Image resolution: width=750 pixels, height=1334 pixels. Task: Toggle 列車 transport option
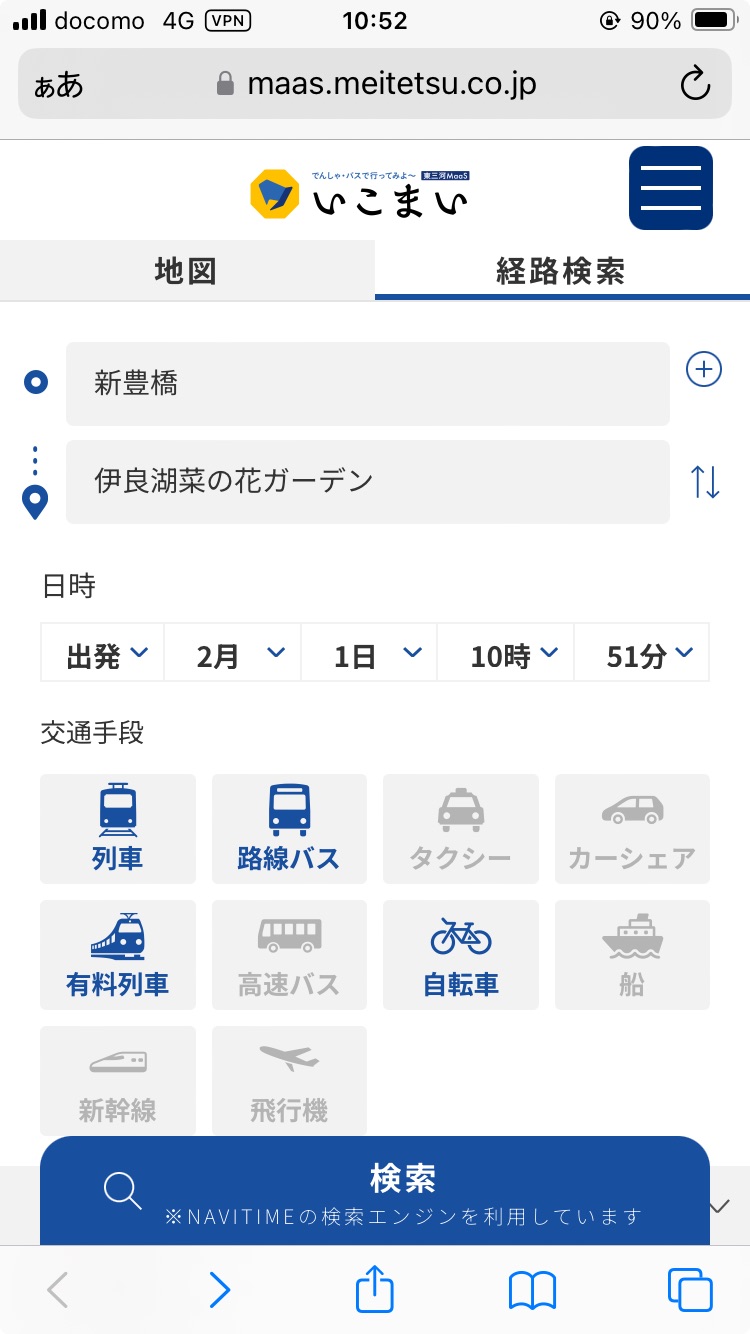pyautogui.click(x=118, y=829)
